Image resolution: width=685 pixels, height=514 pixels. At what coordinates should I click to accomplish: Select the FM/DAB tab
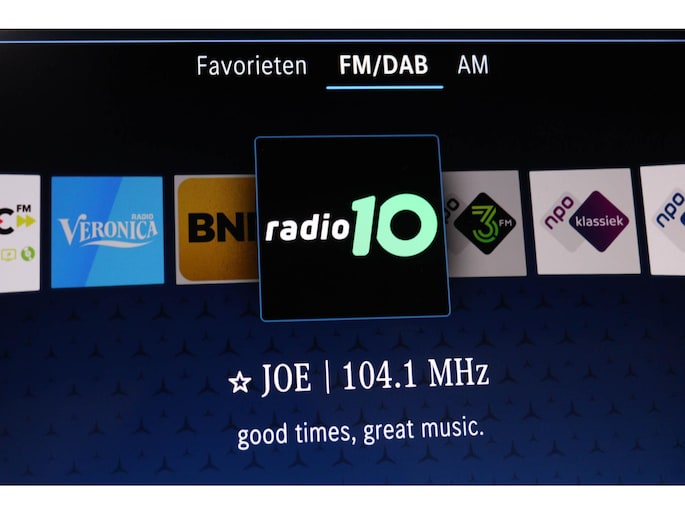pos(384,66)
